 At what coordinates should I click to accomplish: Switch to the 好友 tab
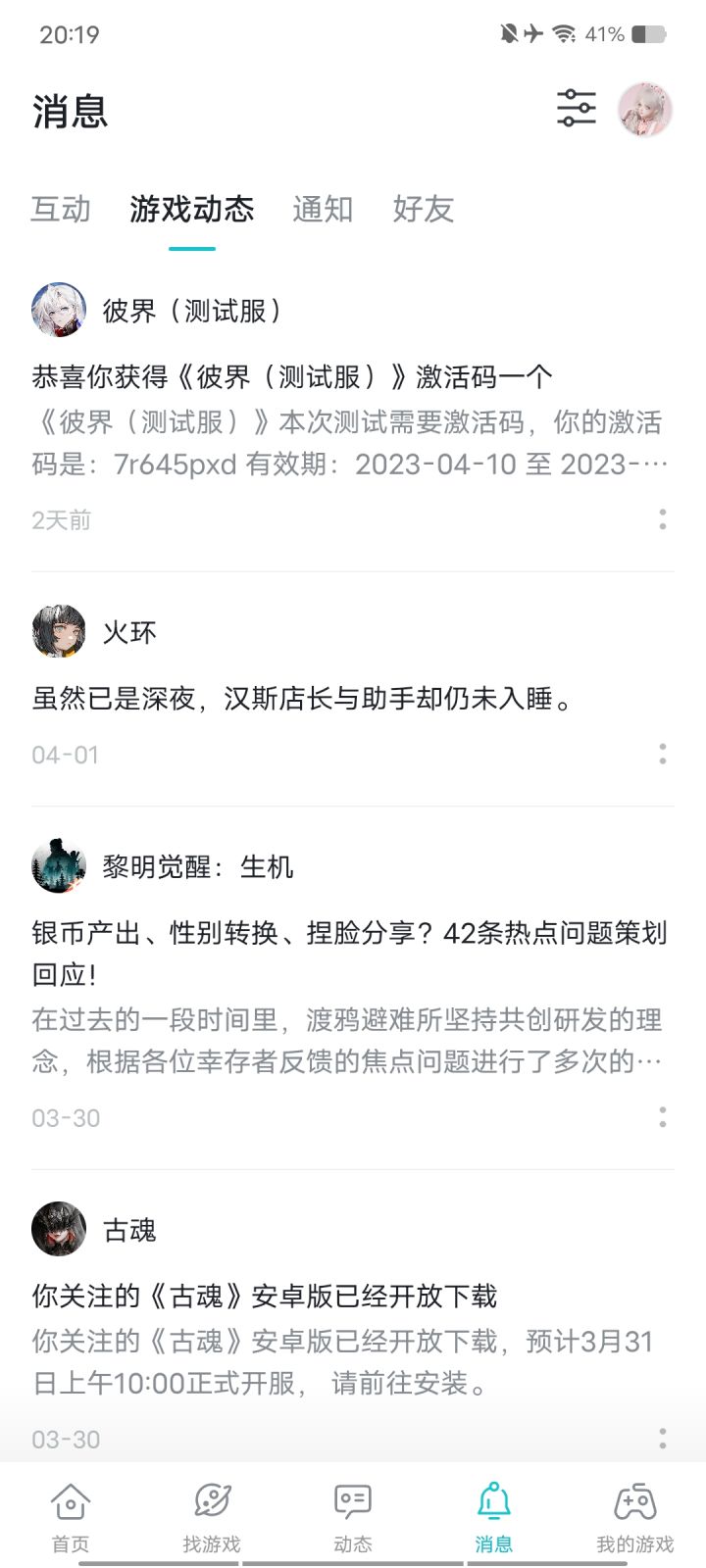[424, 209]
